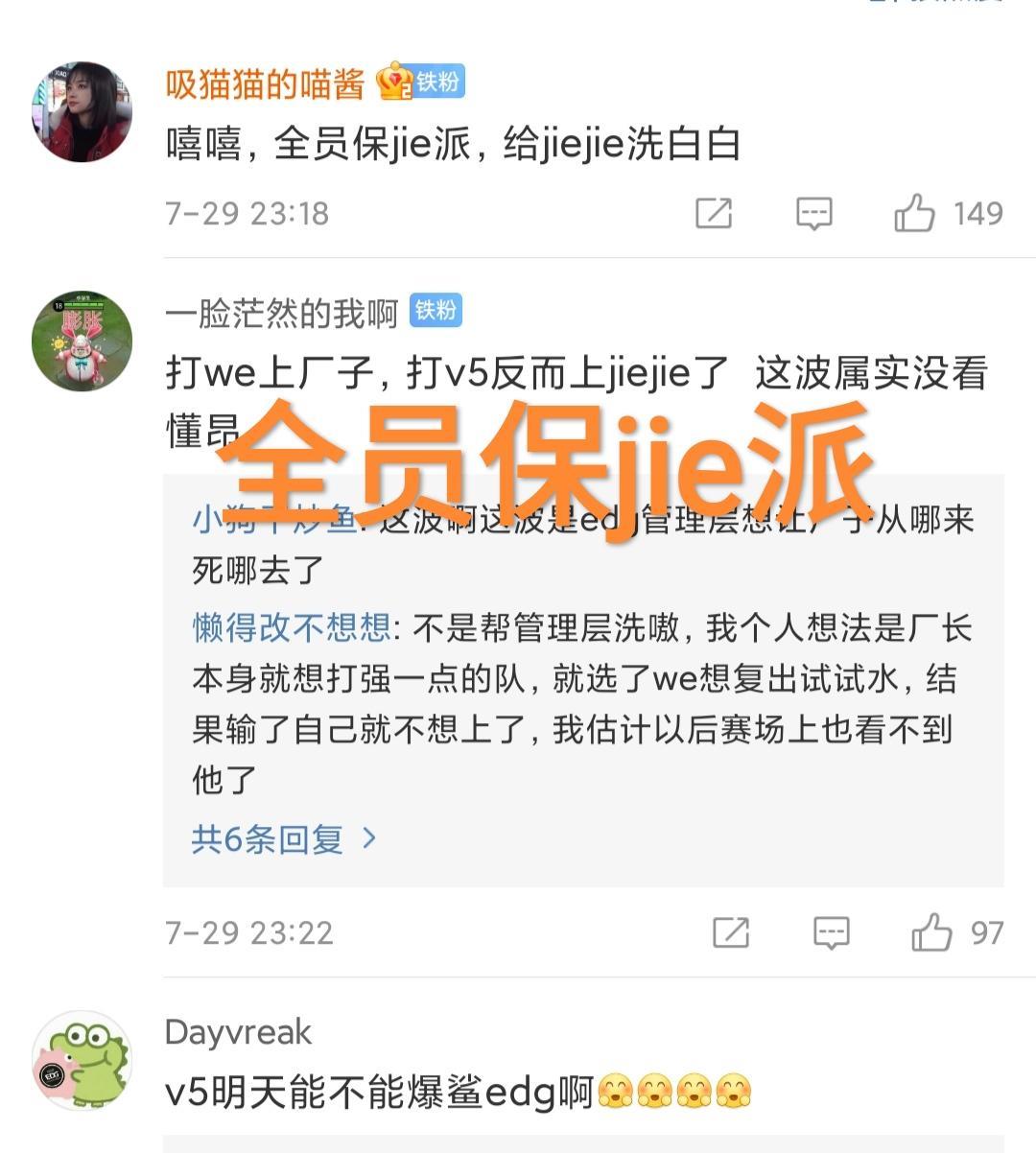Like the comment by 吸猫猫的喵酱
Viewport: 1036px width, 1153px height.
click(x=914, y=213)
